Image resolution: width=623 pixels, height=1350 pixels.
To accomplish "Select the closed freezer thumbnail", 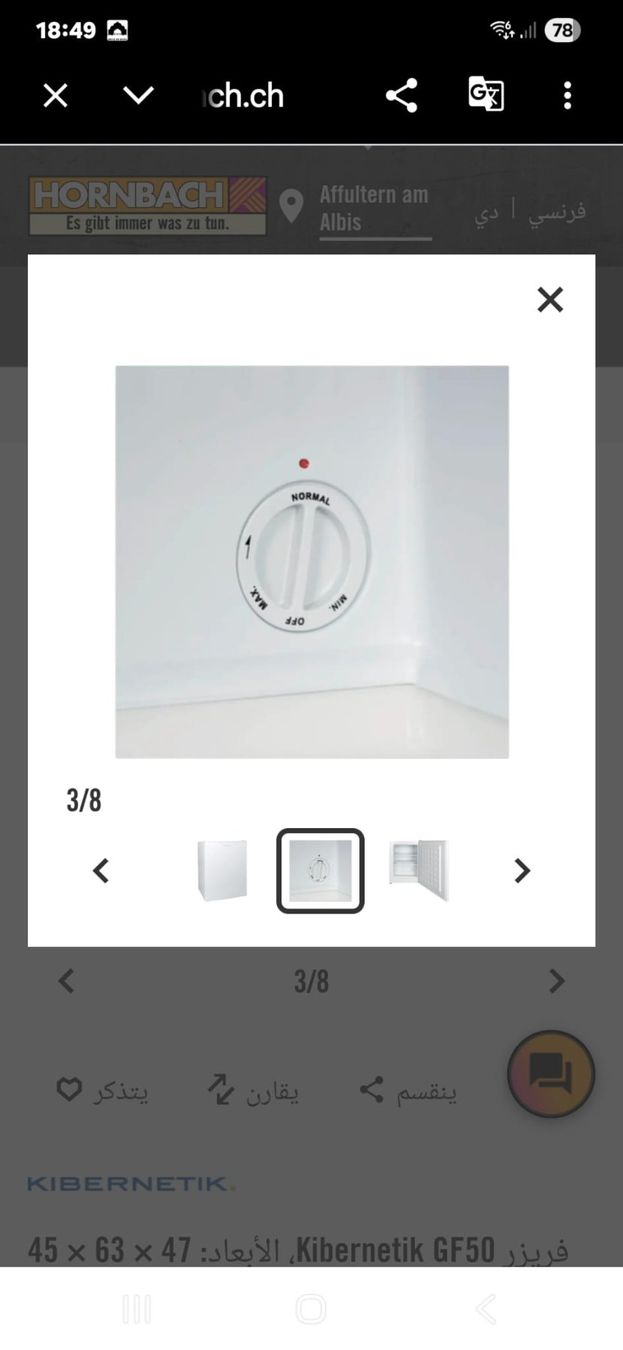I will pos(221,871).
